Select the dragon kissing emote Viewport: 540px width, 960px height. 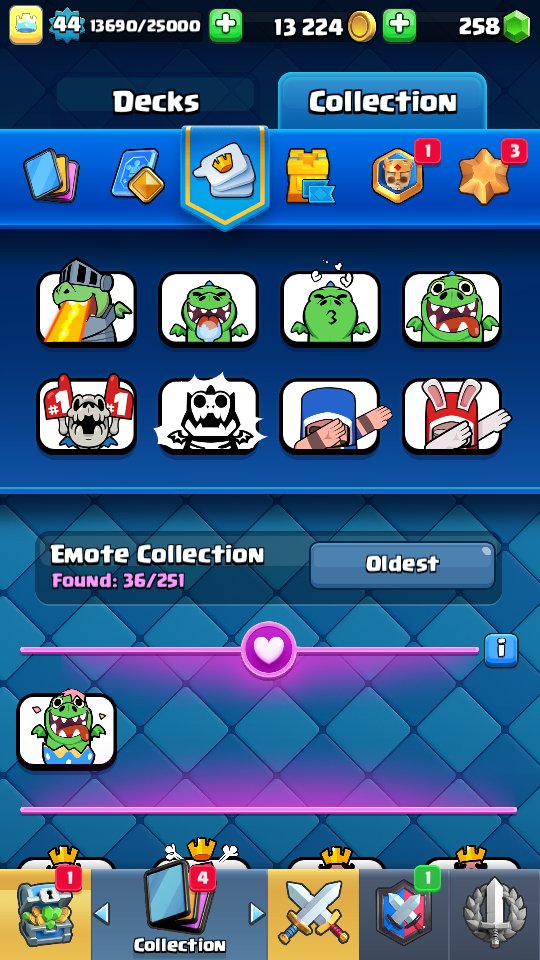[330, 306]
